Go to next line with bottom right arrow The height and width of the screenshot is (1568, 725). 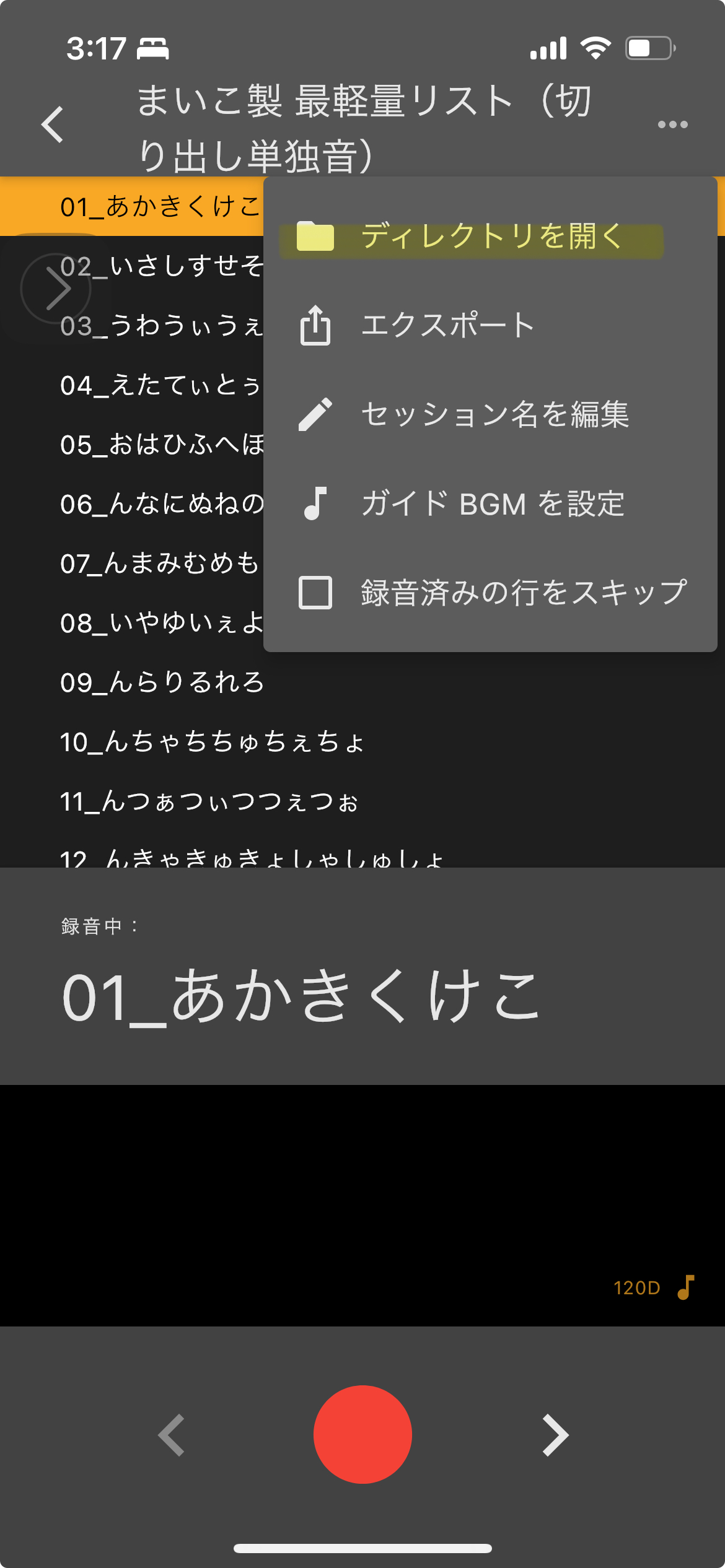(x=555, y=1434)
